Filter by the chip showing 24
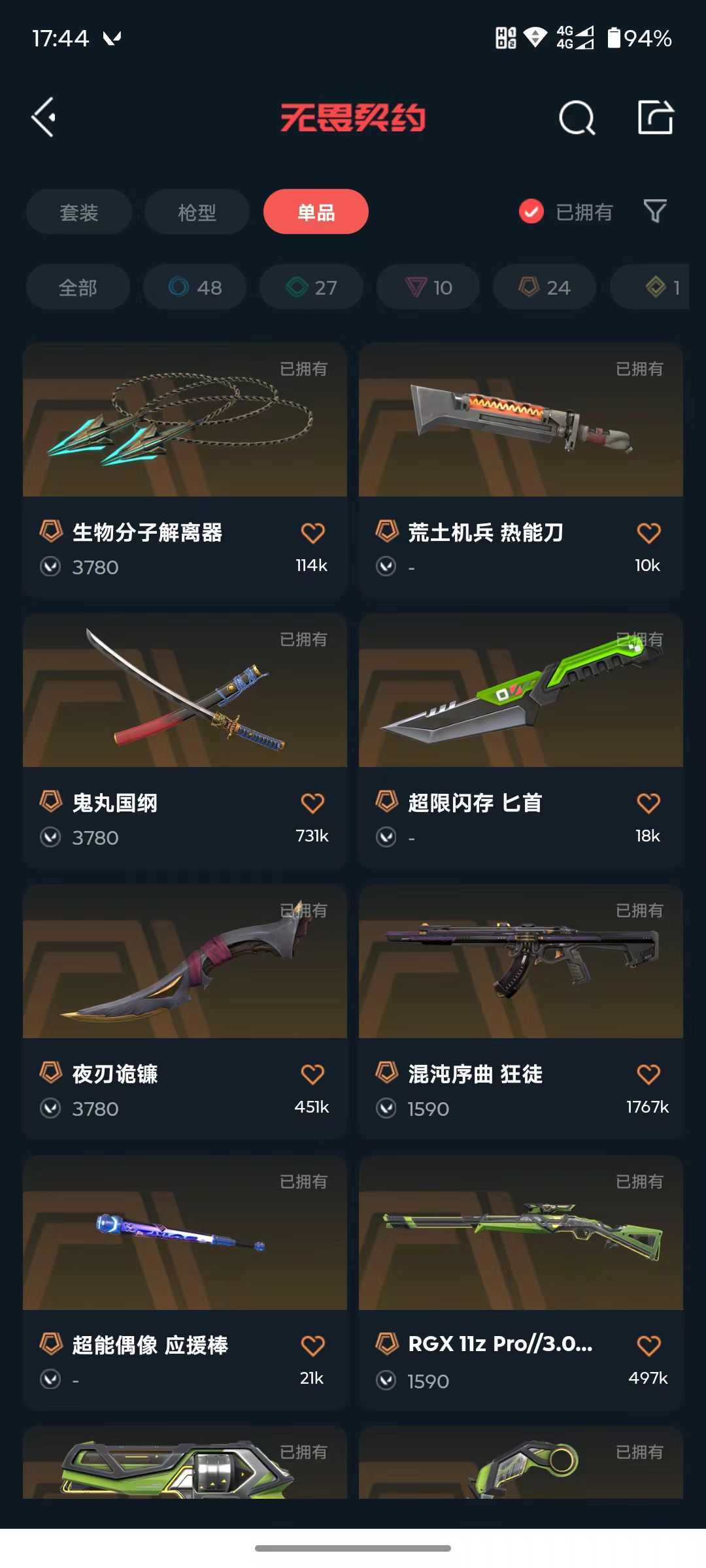Screen dimensions: 706x1568 pos(545,287)
